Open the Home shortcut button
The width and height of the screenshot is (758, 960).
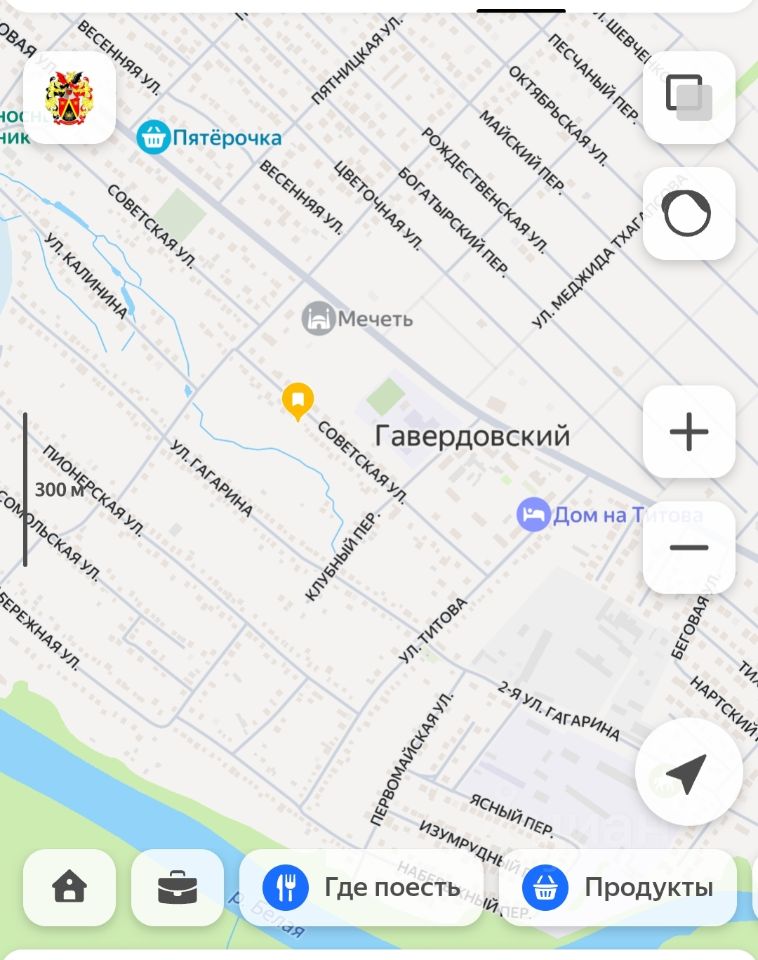[x=69, y=887]
